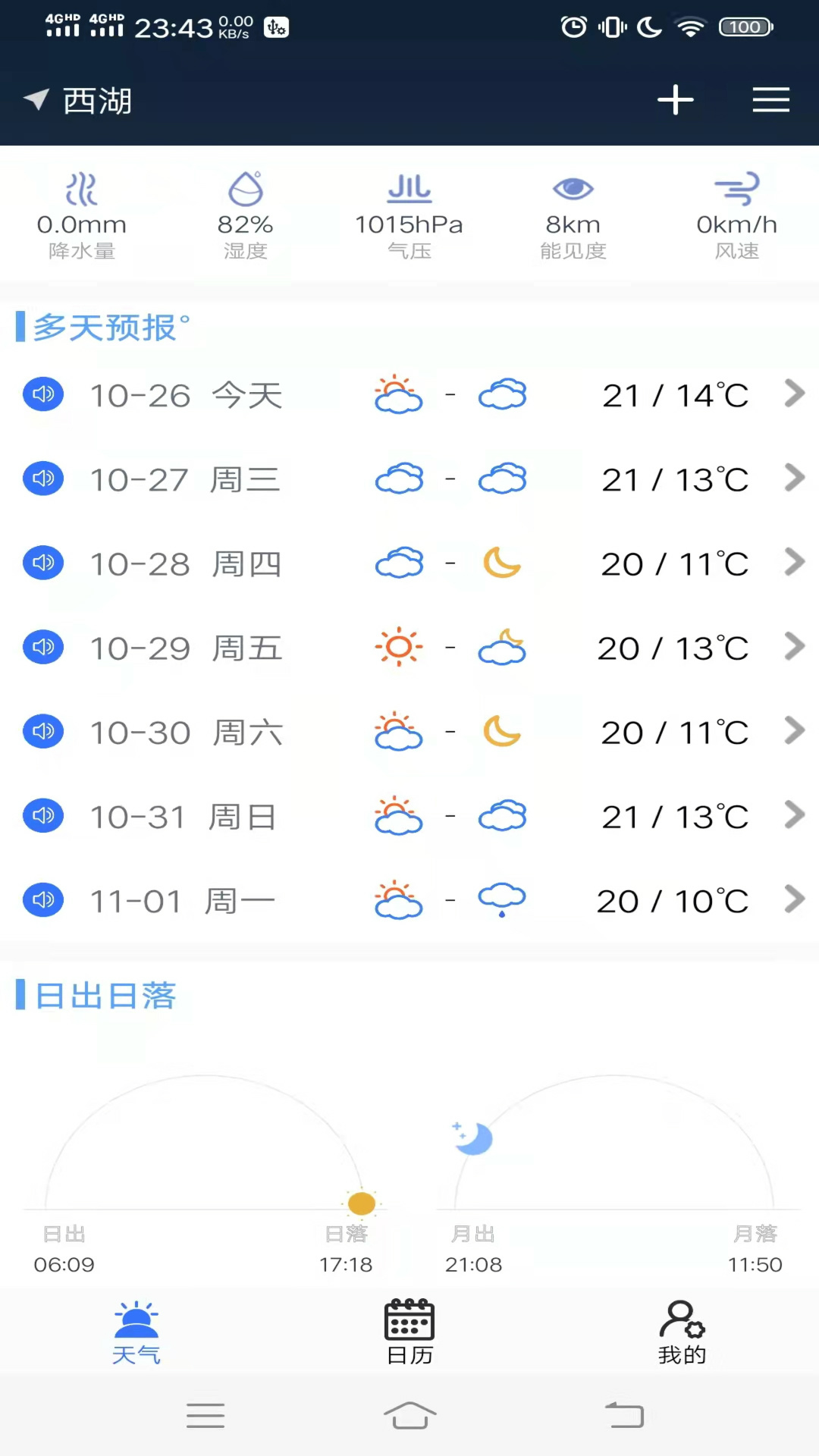Viewport: 819px width, 1456px height.
Task: Play voice broadcast for 11-01 周一 forecast
Action: (43, 899)
